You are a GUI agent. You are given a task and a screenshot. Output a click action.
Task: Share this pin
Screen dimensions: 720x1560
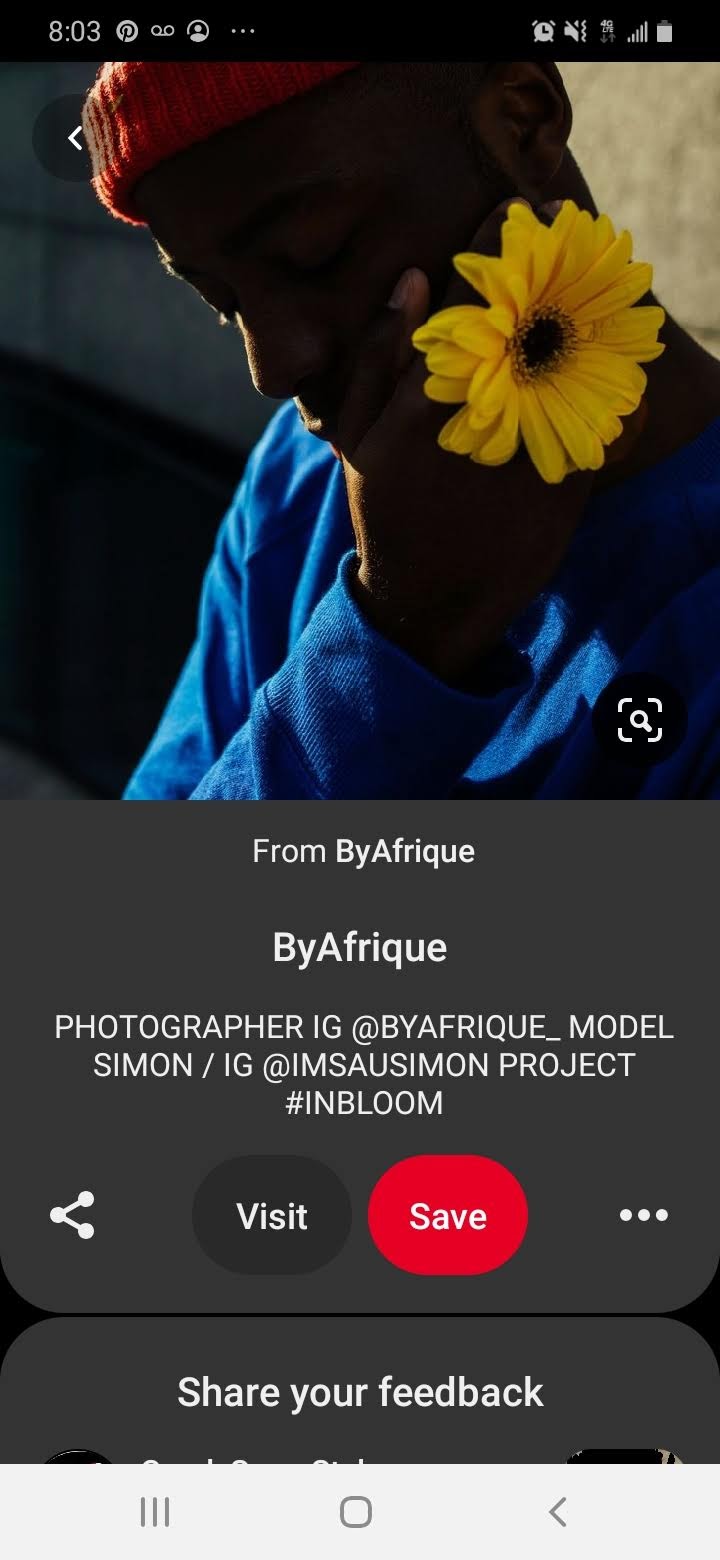pos(72,1215)
